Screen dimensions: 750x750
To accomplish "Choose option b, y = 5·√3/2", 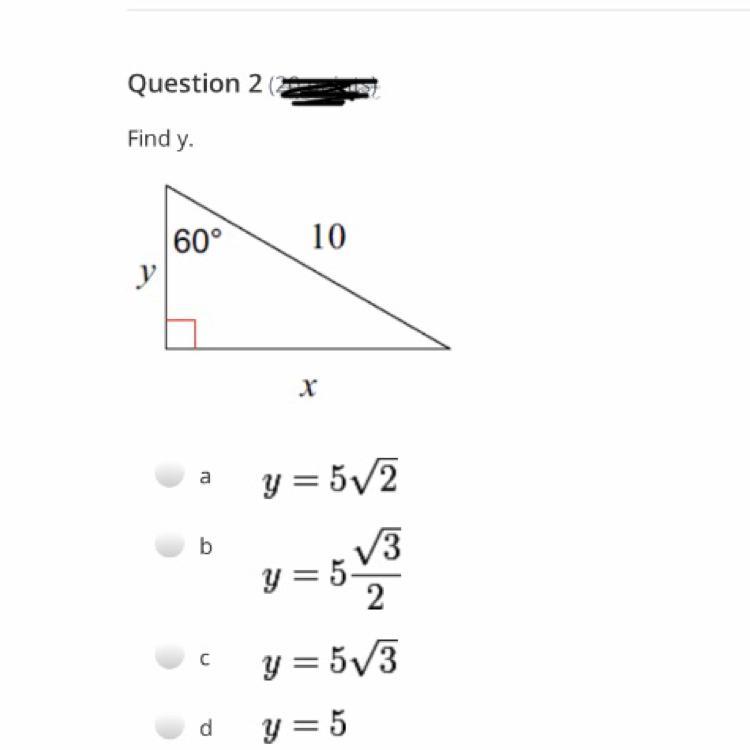I will click(x=171, y=545).
